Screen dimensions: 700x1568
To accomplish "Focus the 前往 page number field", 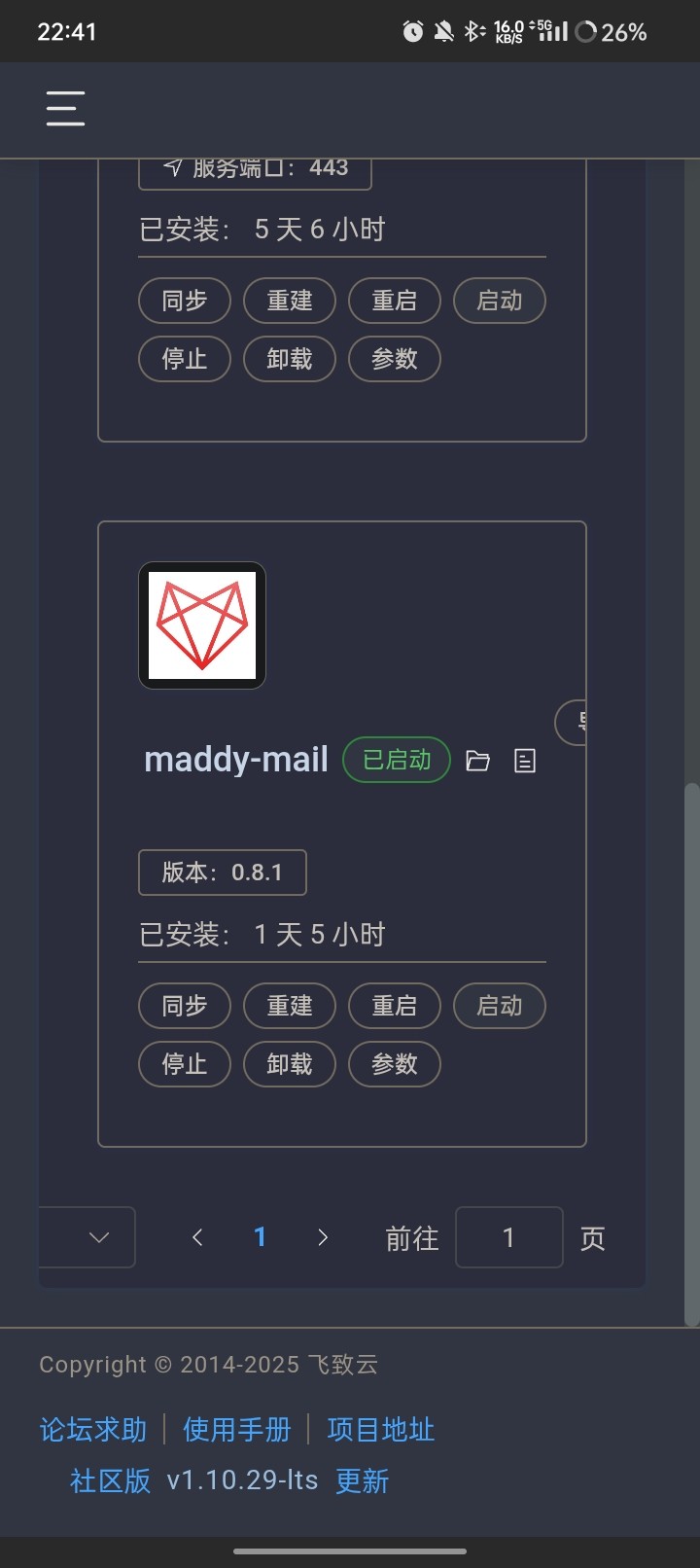I will click(x=508, y=1237).
